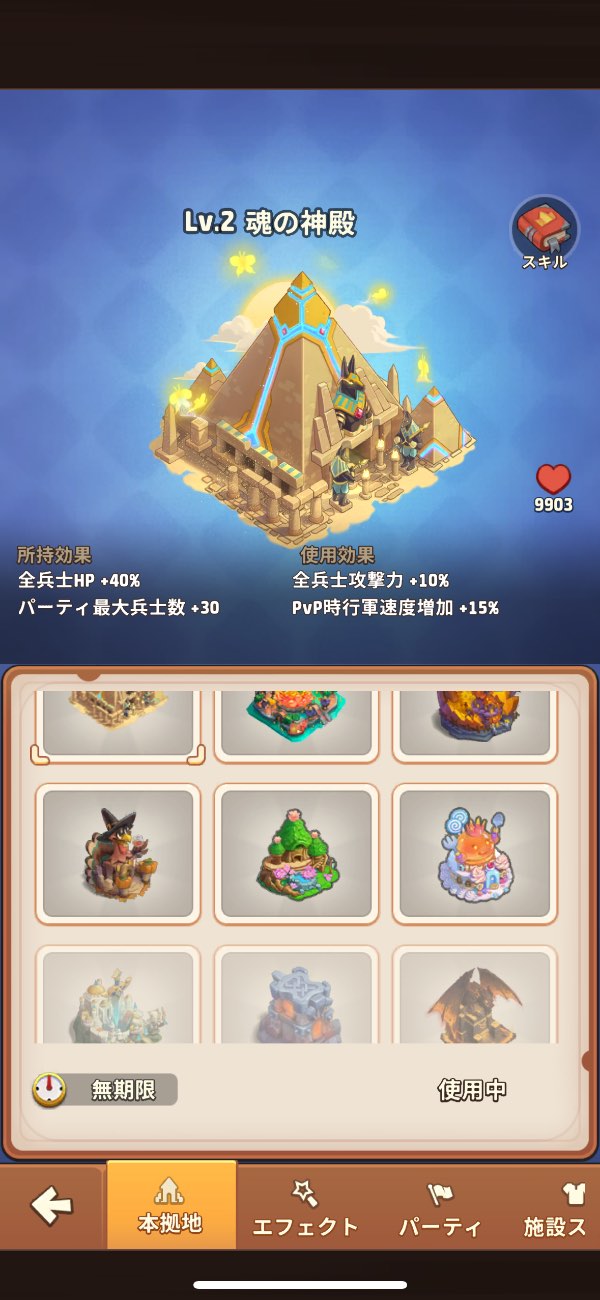Tap the heart like icon

[553, 480]
